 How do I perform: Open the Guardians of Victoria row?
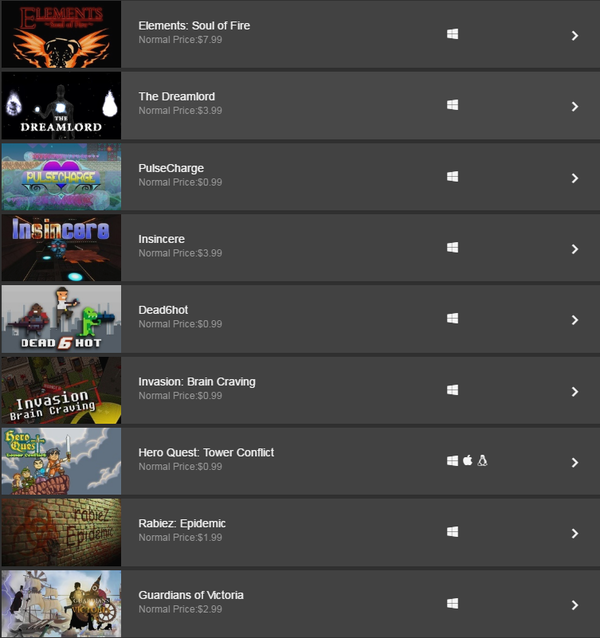click(x=190, y=595)
